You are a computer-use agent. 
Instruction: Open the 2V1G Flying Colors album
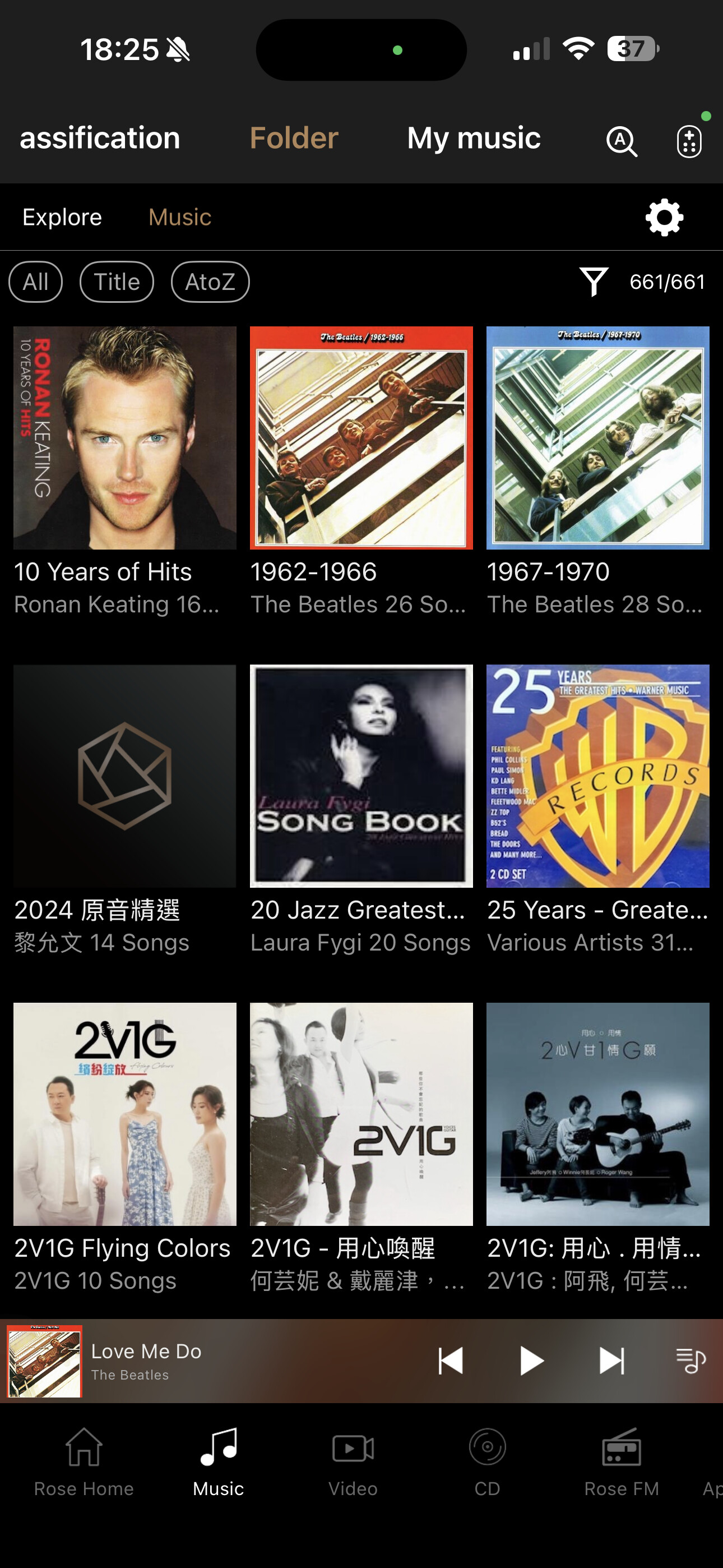(x=125, y=1114)
